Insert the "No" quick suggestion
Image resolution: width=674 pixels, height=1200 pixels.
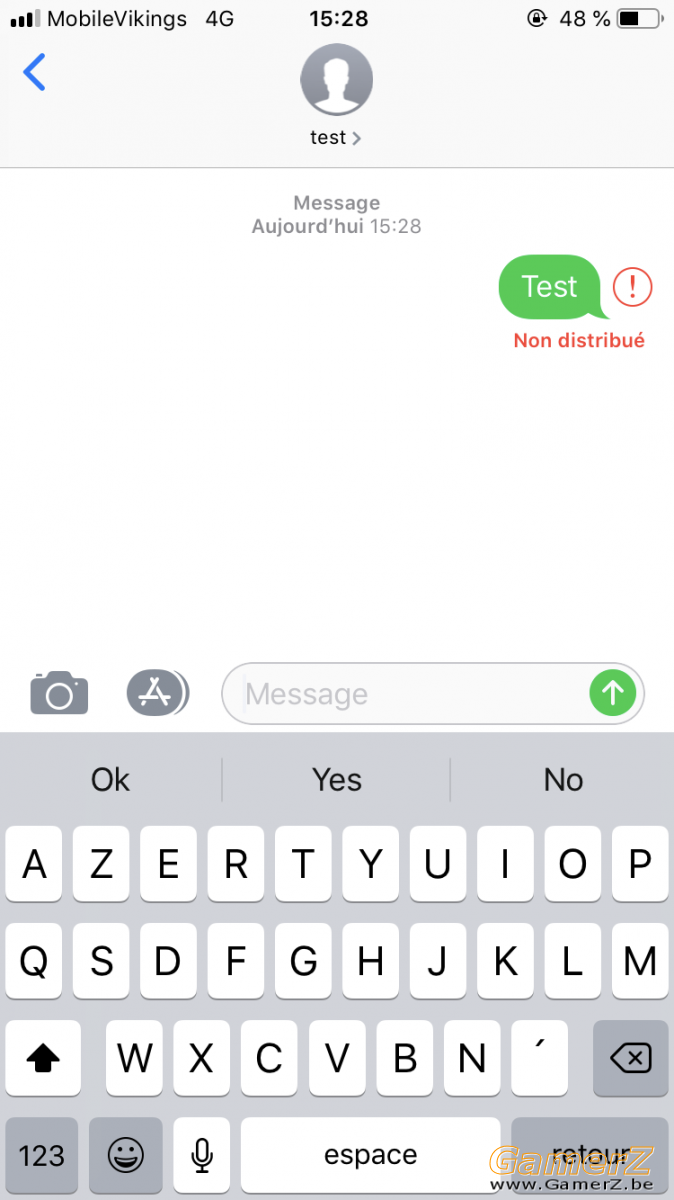(x=563, y=780)
